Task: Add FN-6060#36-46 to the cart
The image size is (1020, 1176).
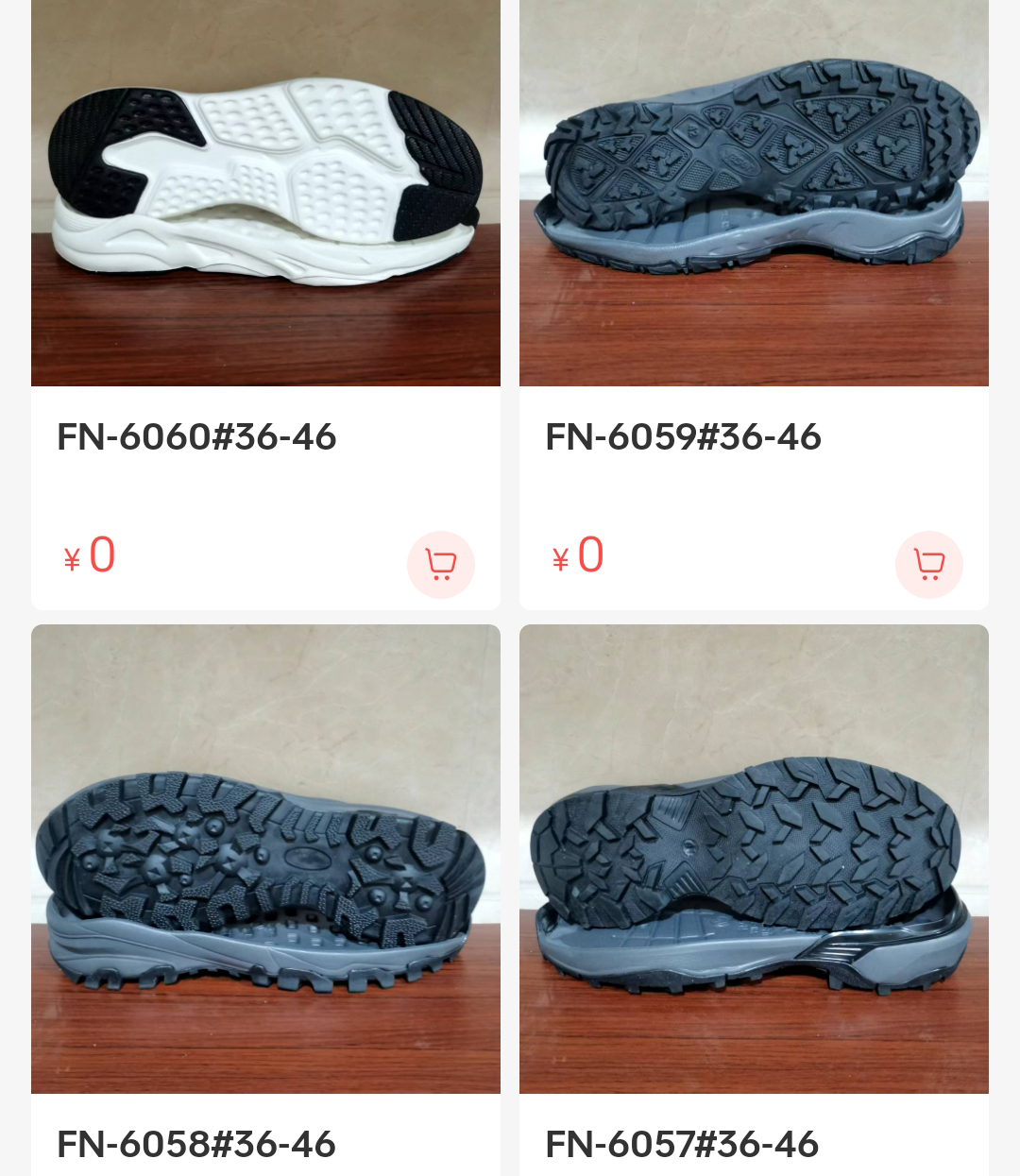Action: click(x=440, y=565)
